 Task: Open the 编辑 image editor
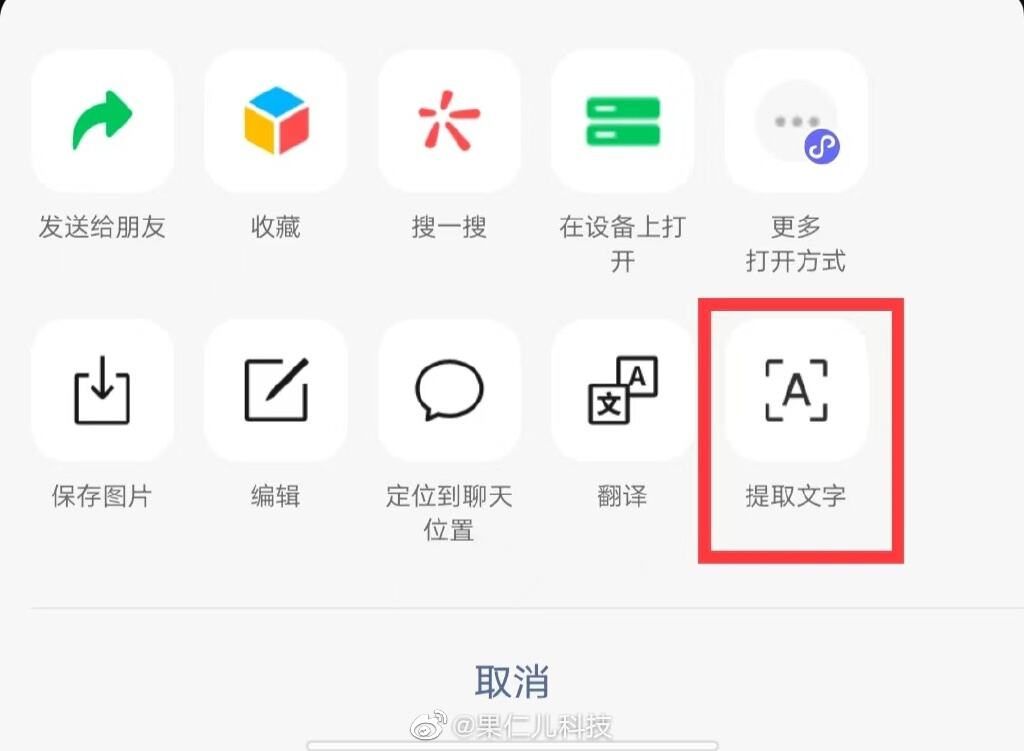coord(275,391)
